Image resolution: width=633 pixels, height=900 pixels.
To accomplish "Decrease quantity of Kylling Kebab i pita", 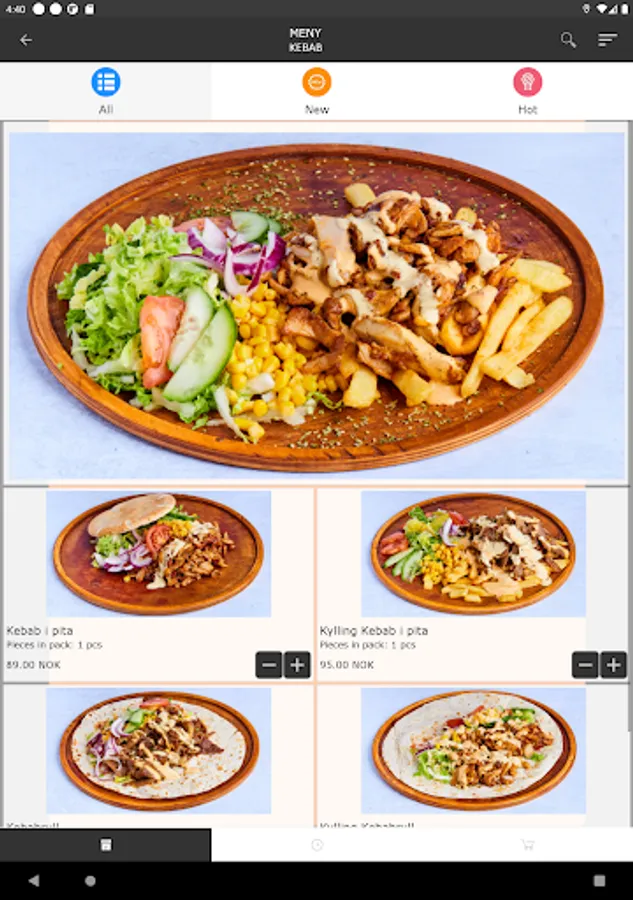I will click(585, 665).
